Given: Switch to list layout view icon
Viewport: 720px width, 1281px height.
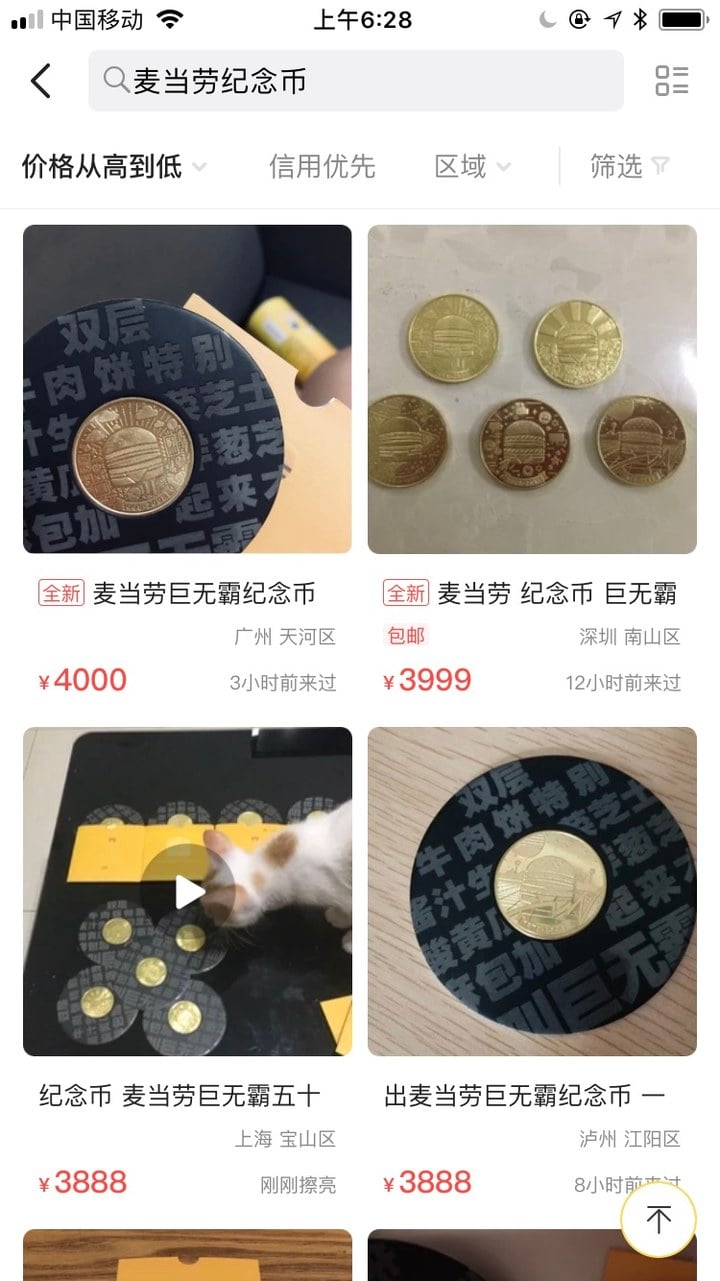Looking at the screenshot, I should tap(672, 81).
